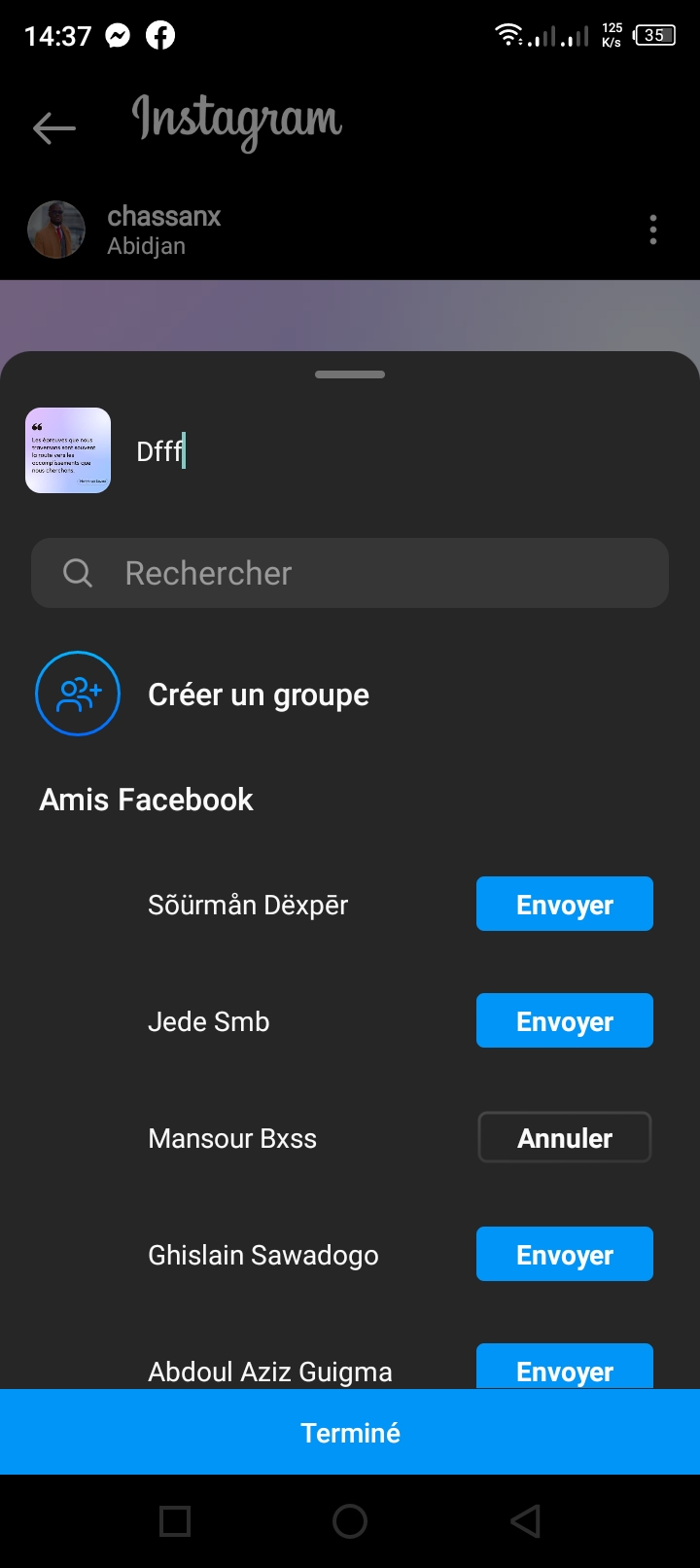The height and width of the screenshot is (1568, 700).
Task: Open chassanx's profile
Action: [x=163, y=216]
